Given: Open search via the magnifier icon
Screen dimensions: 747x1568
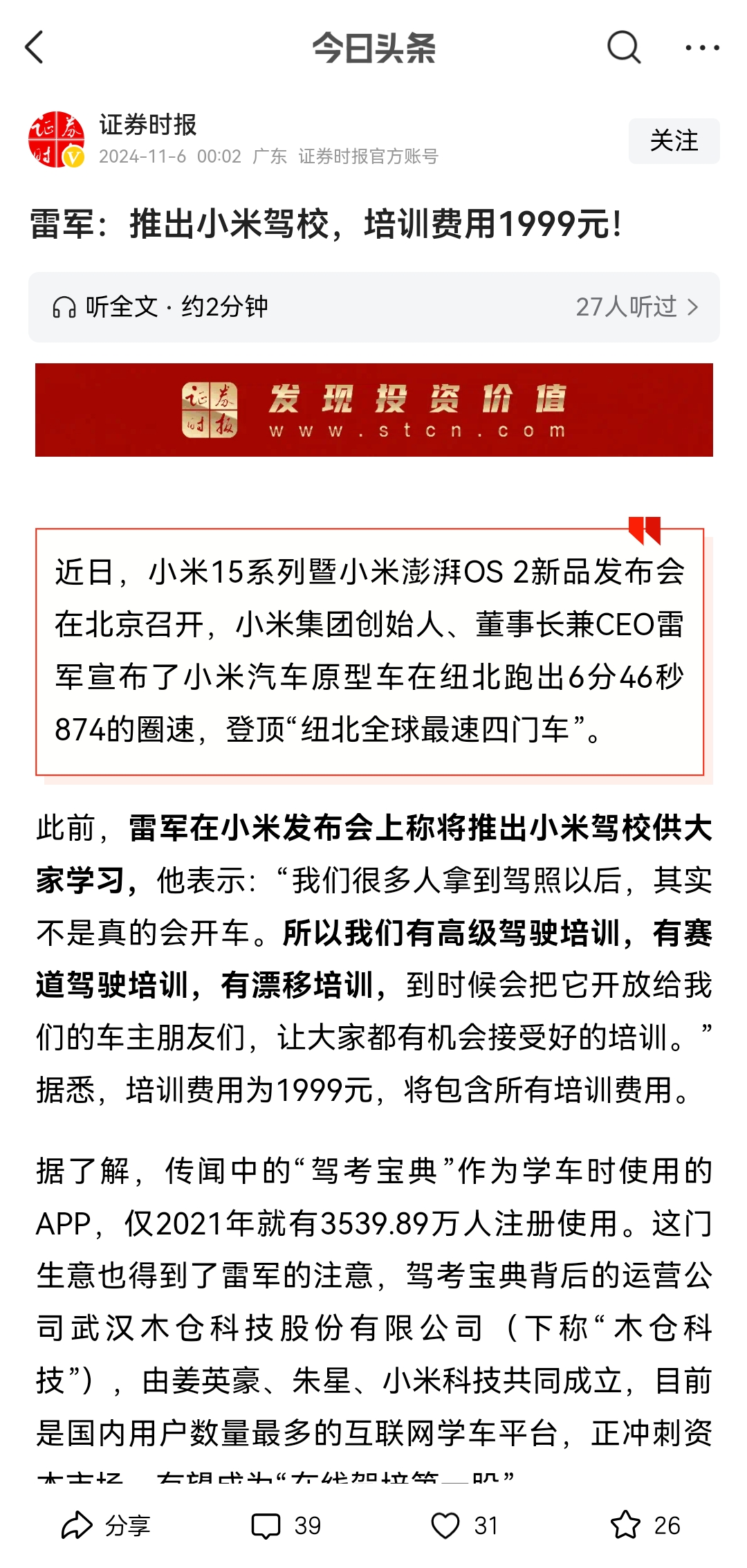Looking at the screenshot, I should pos(624,47).
